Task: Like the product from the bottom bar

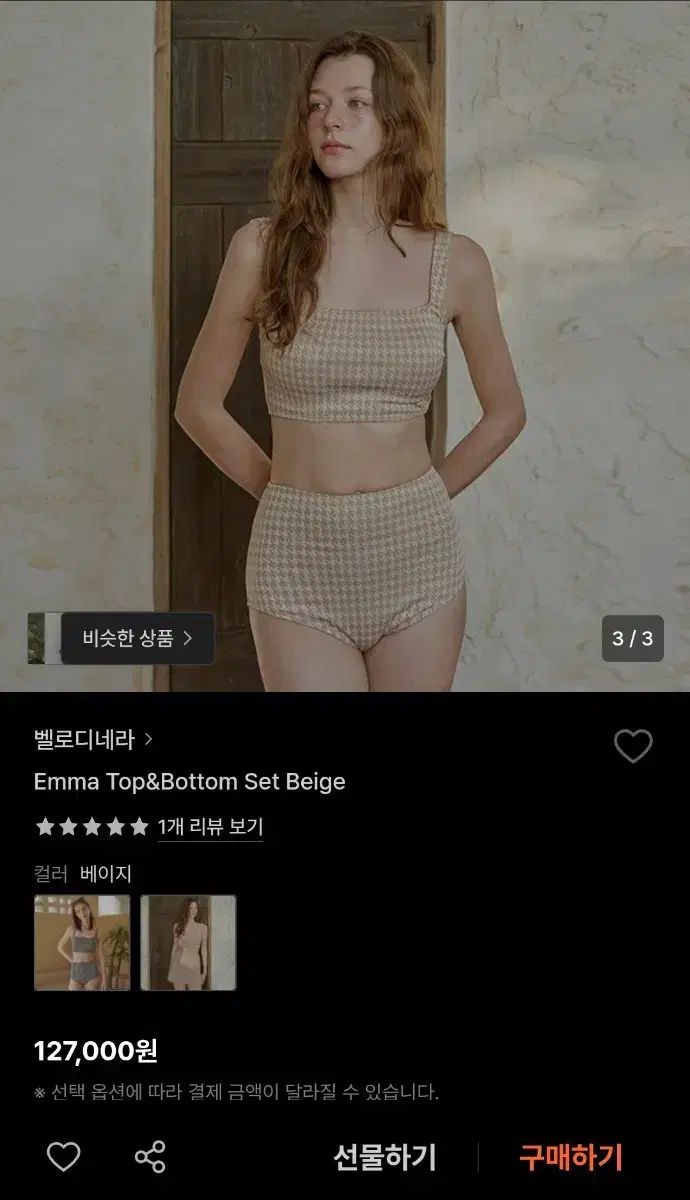Action: tap(64, 1157)
